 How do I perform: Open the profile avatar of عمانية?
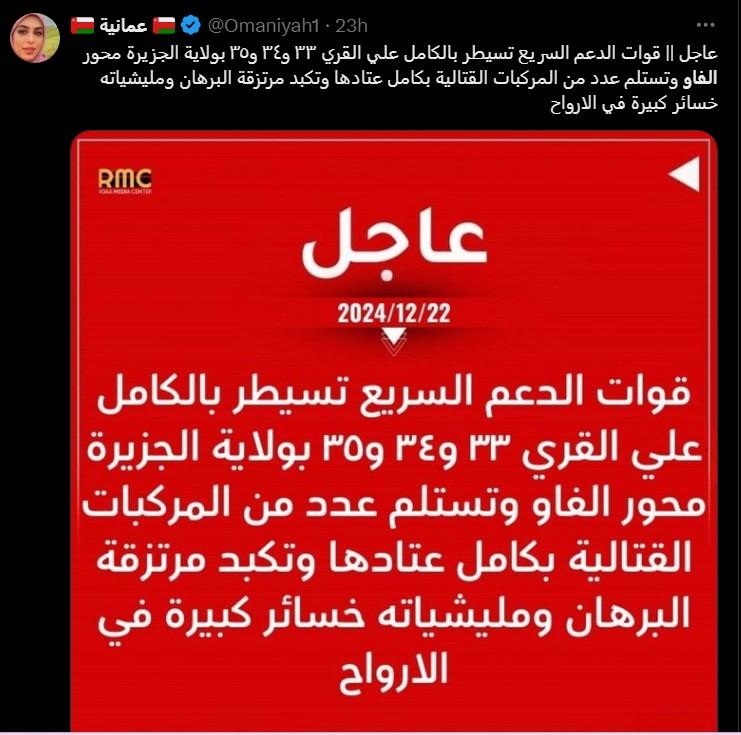point(30,37)
